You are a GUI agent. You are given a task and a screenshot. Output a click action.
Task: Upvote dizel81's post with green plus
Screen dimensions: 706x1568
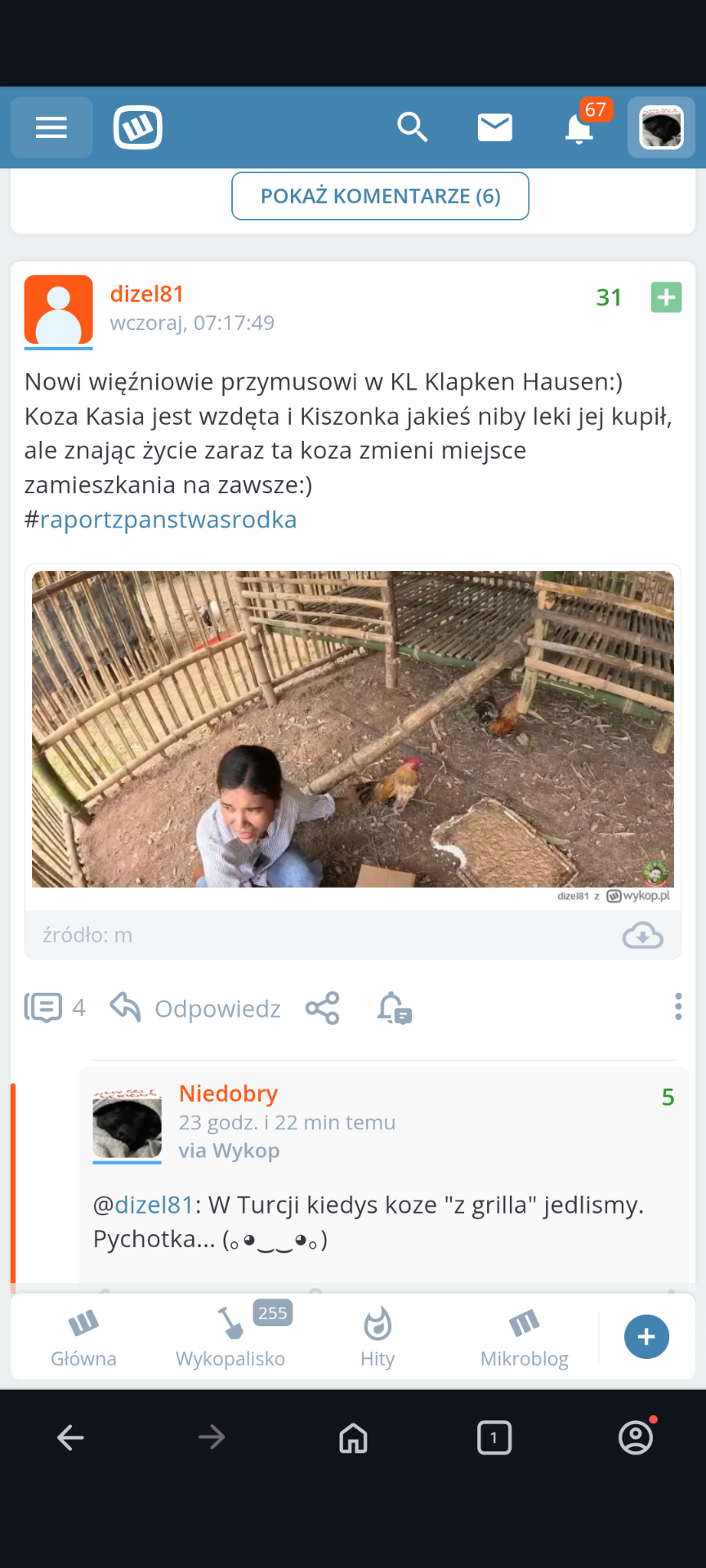tap(666, 297)
